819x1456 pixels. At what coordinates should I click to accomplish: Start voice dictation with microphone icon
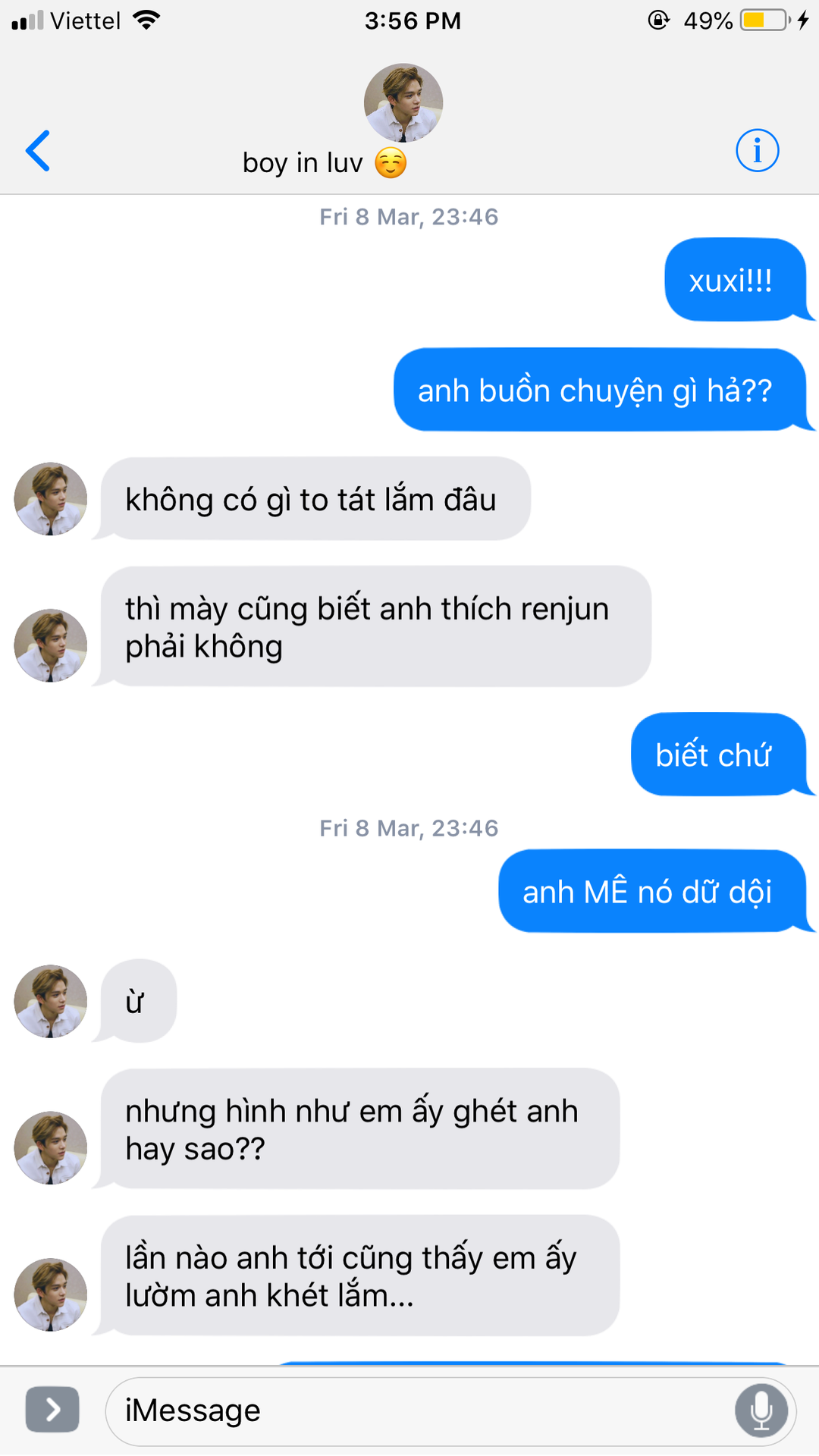click(761, 1410)
